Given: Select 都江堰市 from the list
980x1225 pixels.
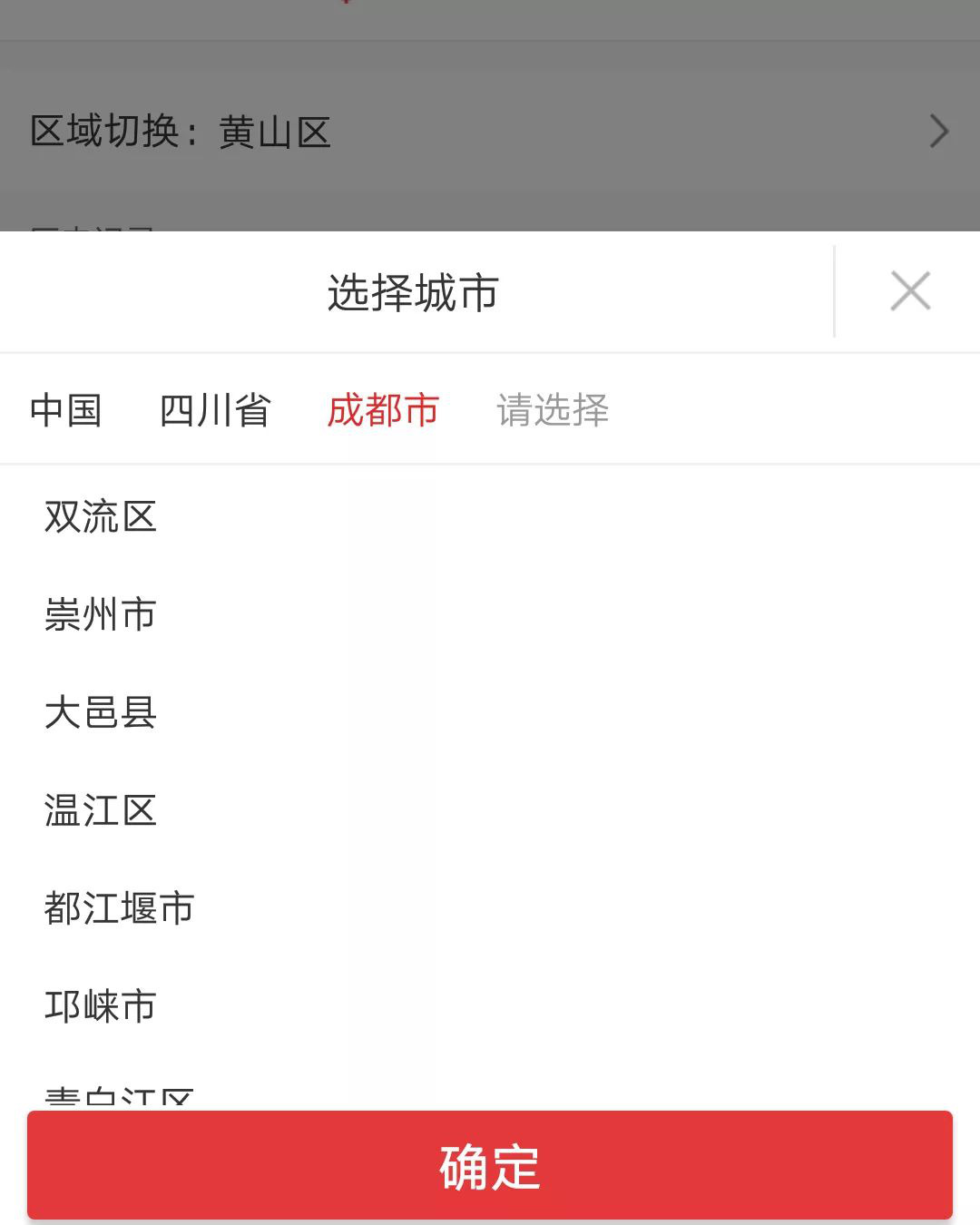Looking at the screenshot, I should (x=120, y=909).
